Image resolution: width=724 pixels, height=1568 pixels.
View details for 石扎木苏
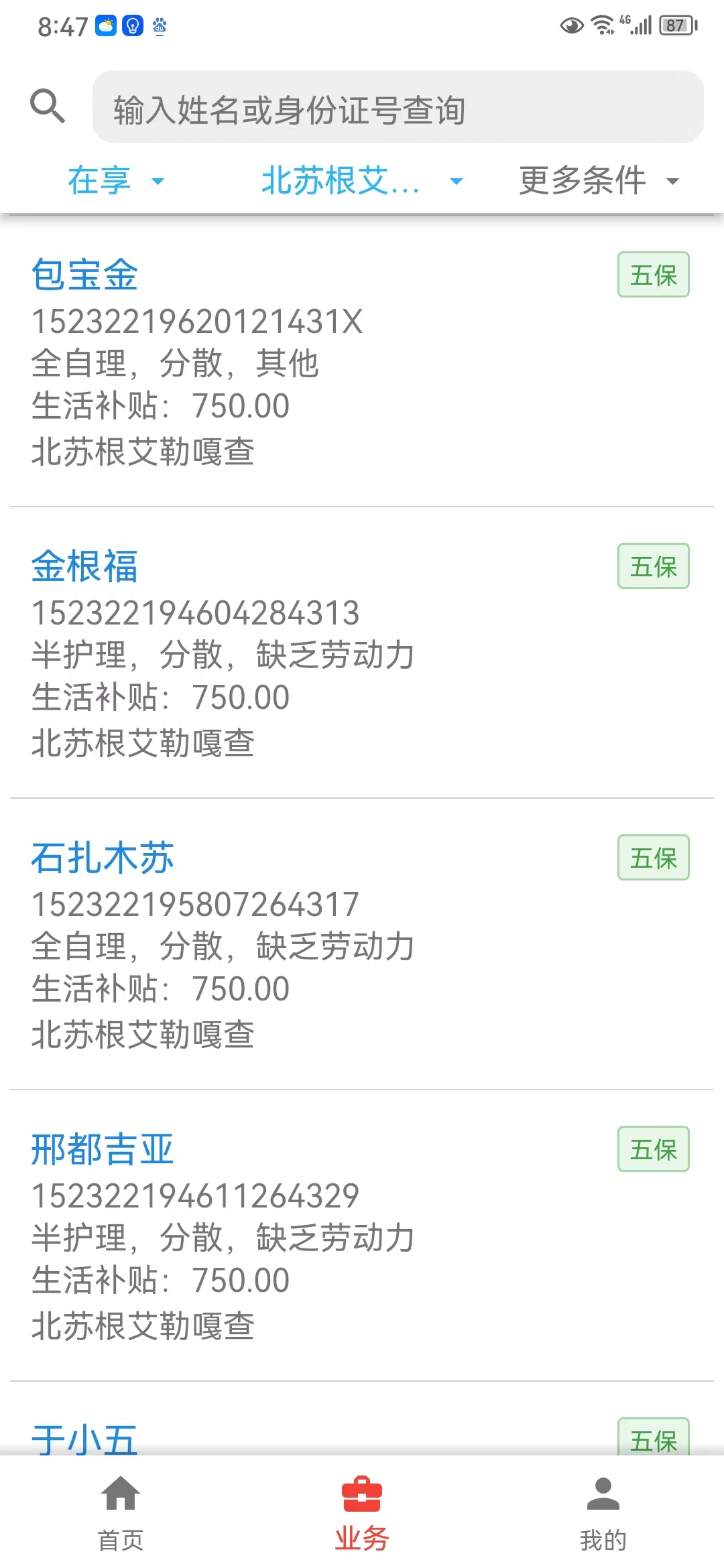coord(362,944)
